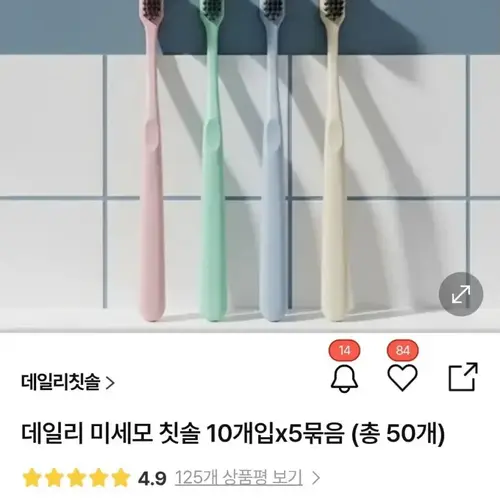View the 125개 상품평 보기 reviews link
The height and width of the screenshot is (500, 500).
[x=239, y=478]
